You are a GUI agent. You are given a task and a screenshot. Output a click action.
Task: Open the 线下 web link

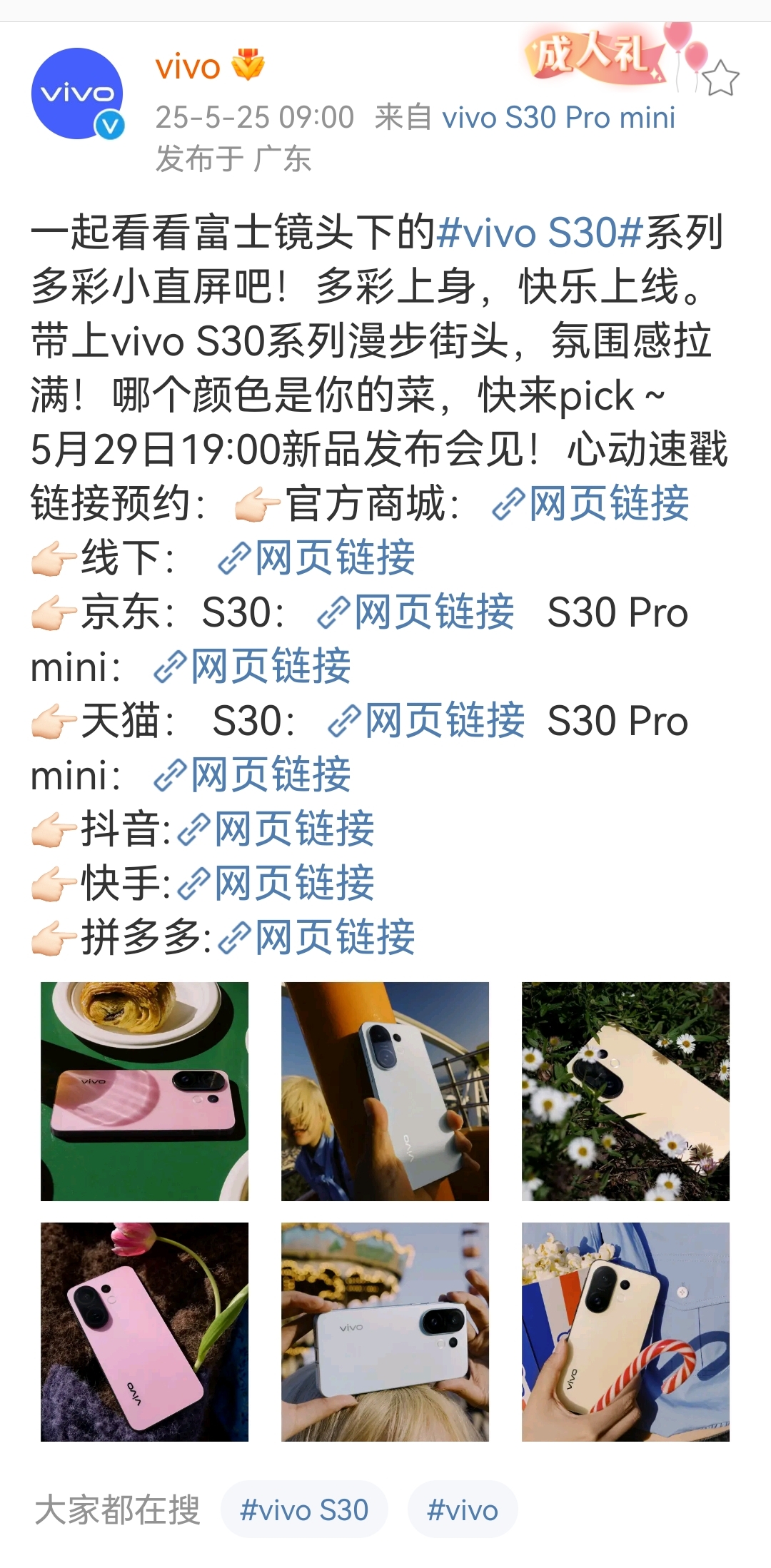click(x=317, y=557)
